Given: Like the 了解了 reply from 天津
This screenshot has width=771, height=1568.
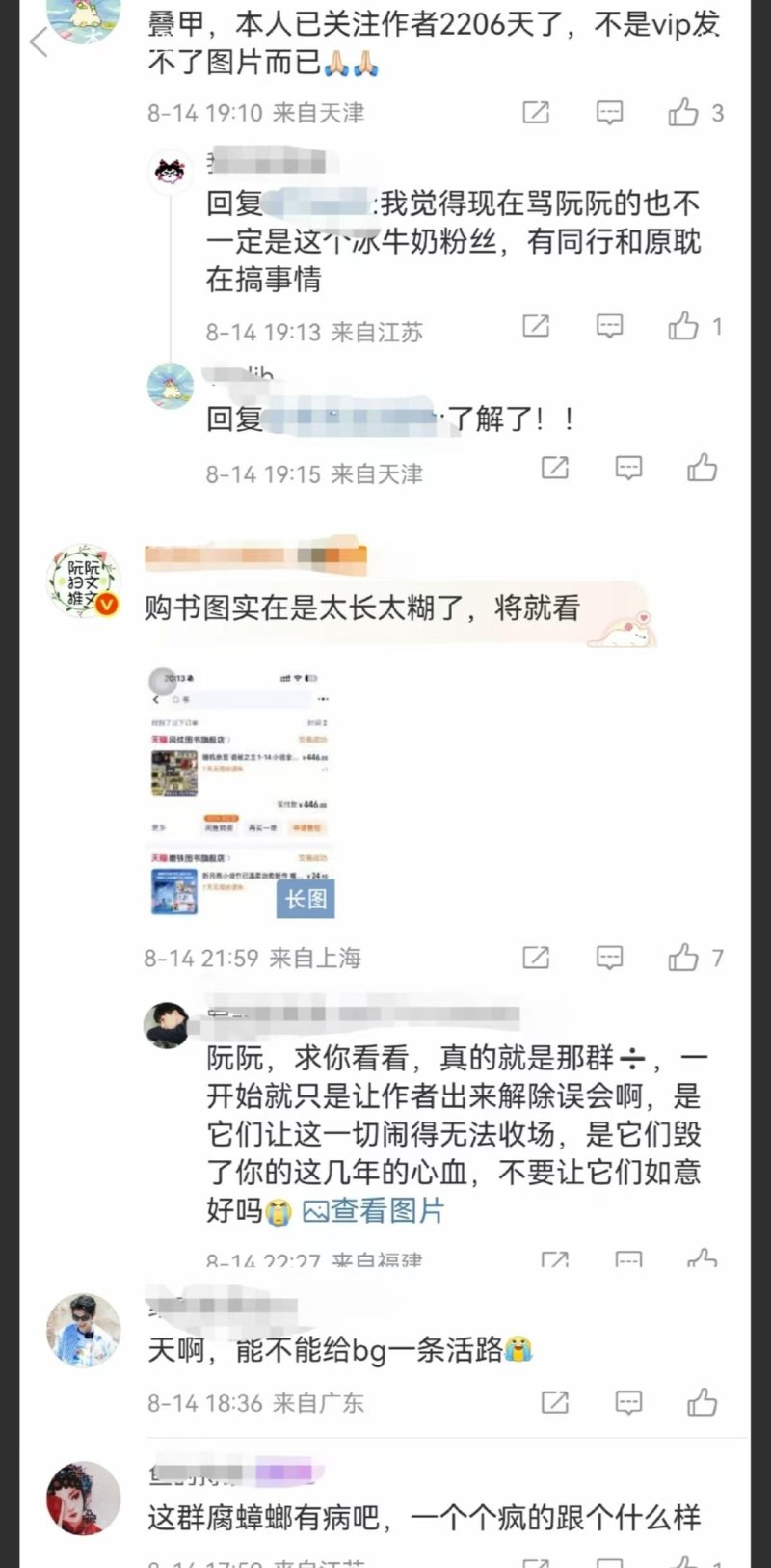Looking at the screenshot, I should [702, 468].
